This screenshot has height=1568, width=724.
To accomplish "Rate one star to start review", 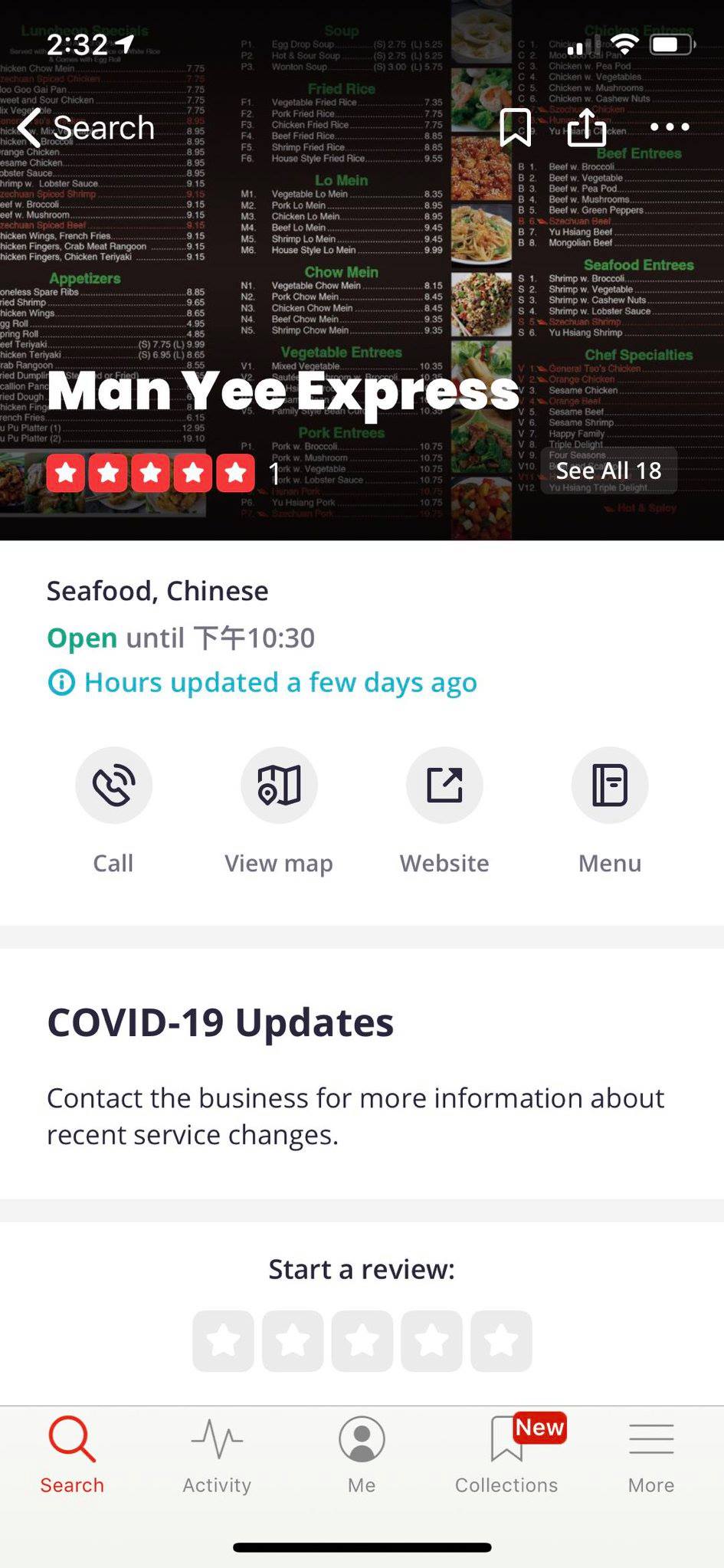I will pos(223,1341).
